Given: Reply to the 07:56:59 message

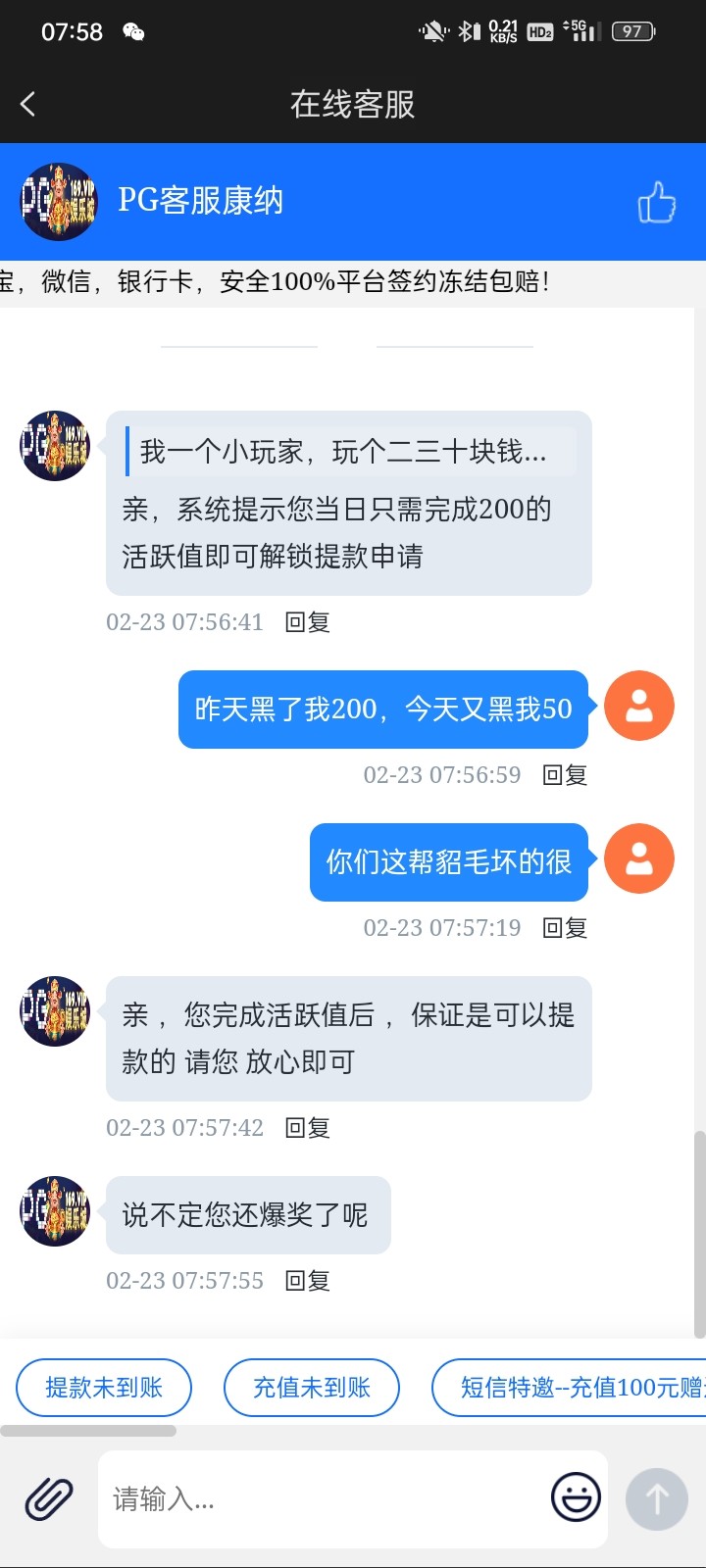Looking at the screenshot, I should [x=565, y=775].
